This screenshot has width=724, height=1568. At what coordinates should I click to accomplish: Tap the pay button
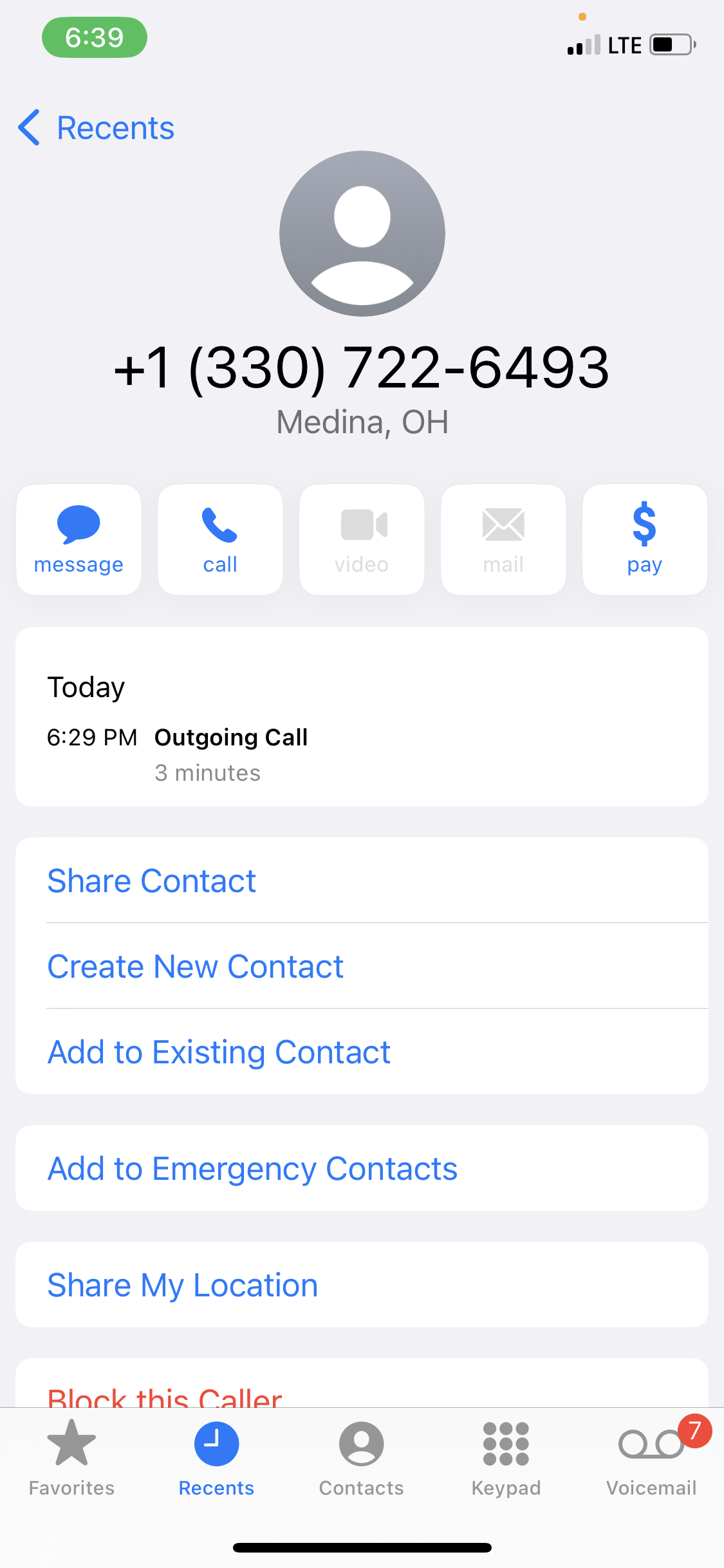pos(644,539)
